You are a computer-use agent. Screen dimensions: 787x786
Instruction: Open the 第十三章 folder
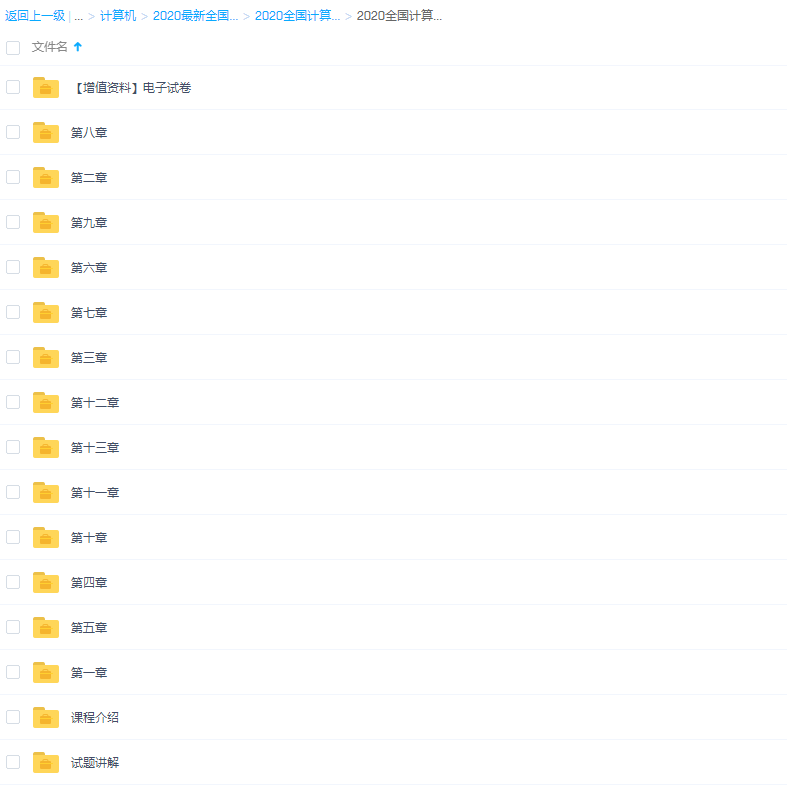pos(95,448)
